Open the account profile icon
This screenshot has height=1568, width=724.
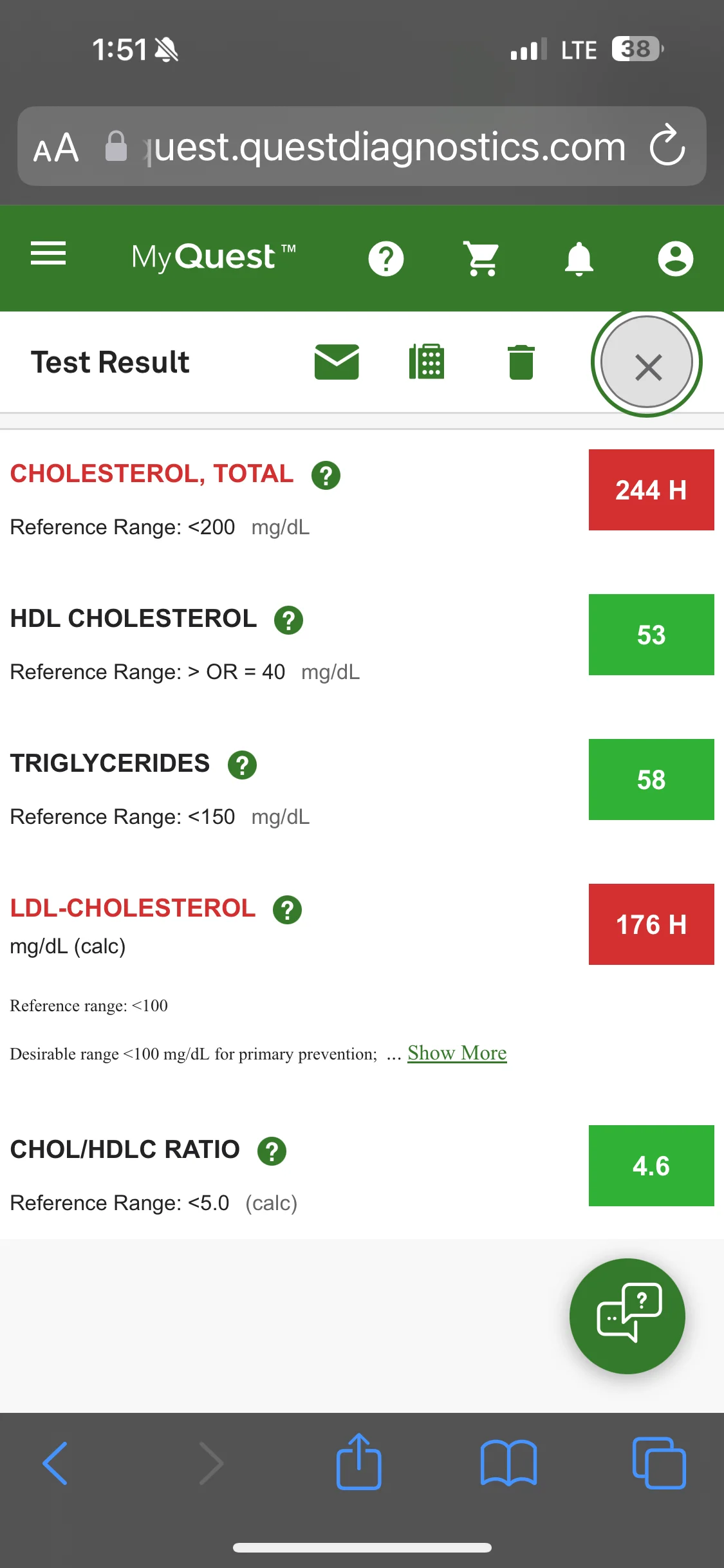coord(676,259)
